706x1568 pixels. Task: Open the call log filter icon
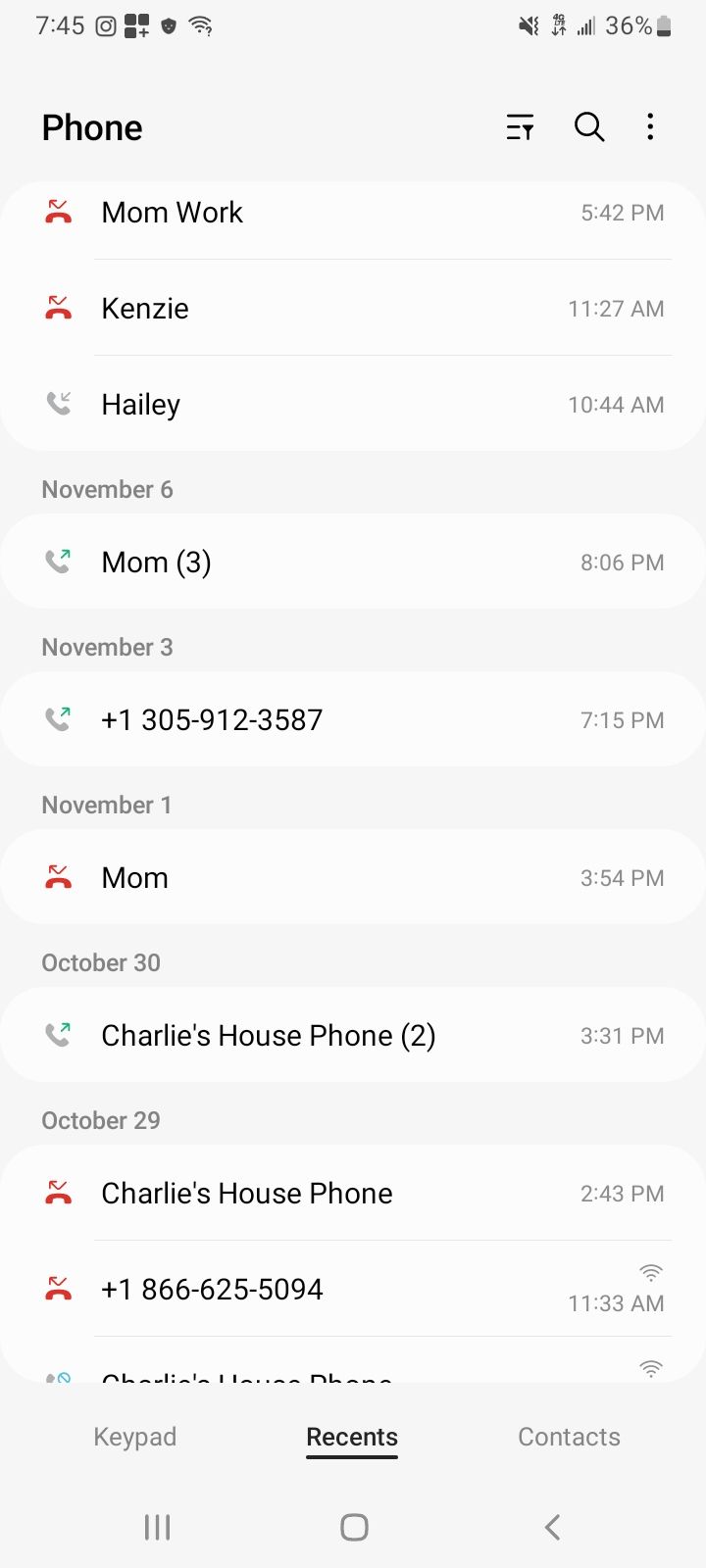point(520,127)
